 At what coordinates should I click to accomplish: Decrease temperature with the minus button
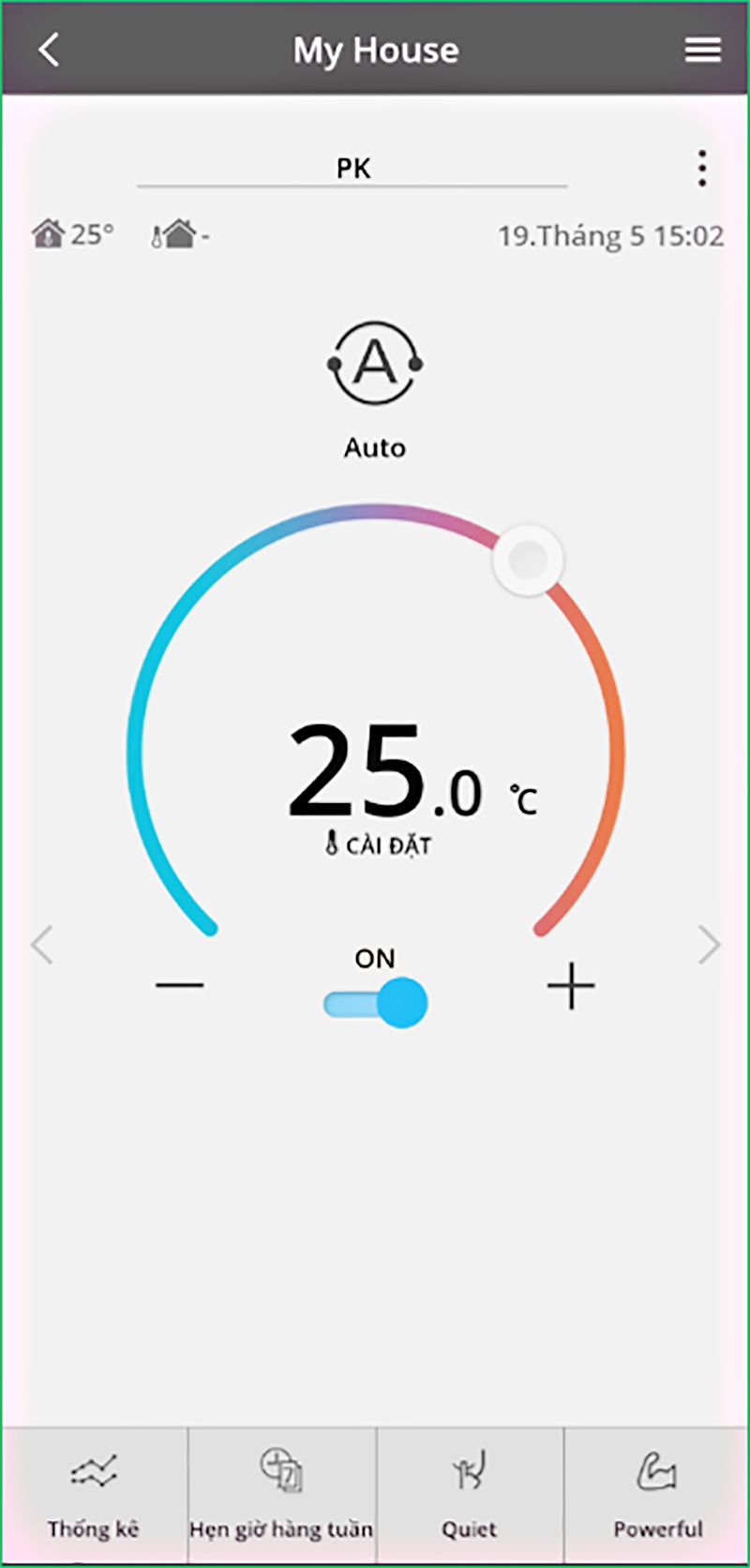tap(180, 985)
